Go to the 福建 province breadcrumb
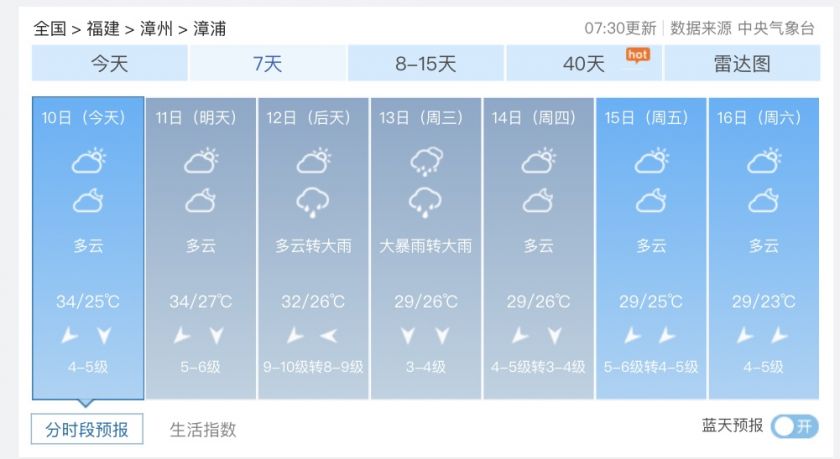The image size is (840, 459). 102,28
